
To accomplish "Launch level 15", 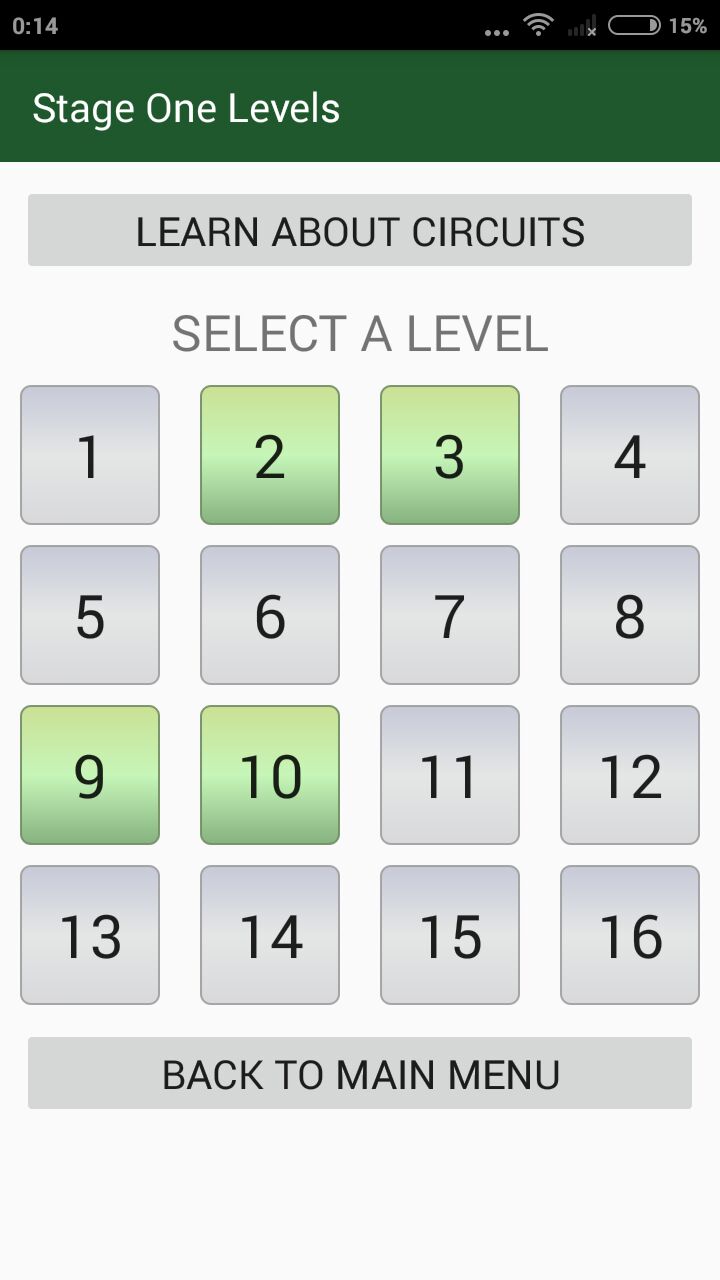I will click(x=450, y=935).
